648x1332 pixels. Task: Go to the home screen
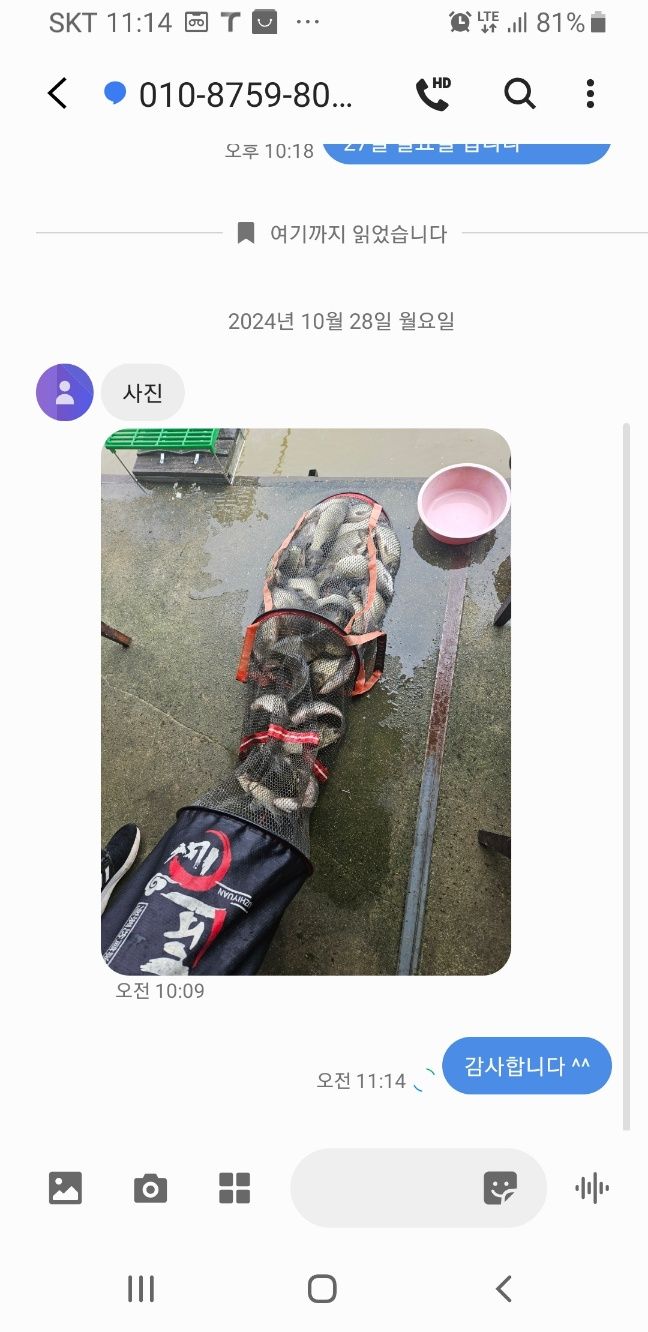(x=322, y=1289)
